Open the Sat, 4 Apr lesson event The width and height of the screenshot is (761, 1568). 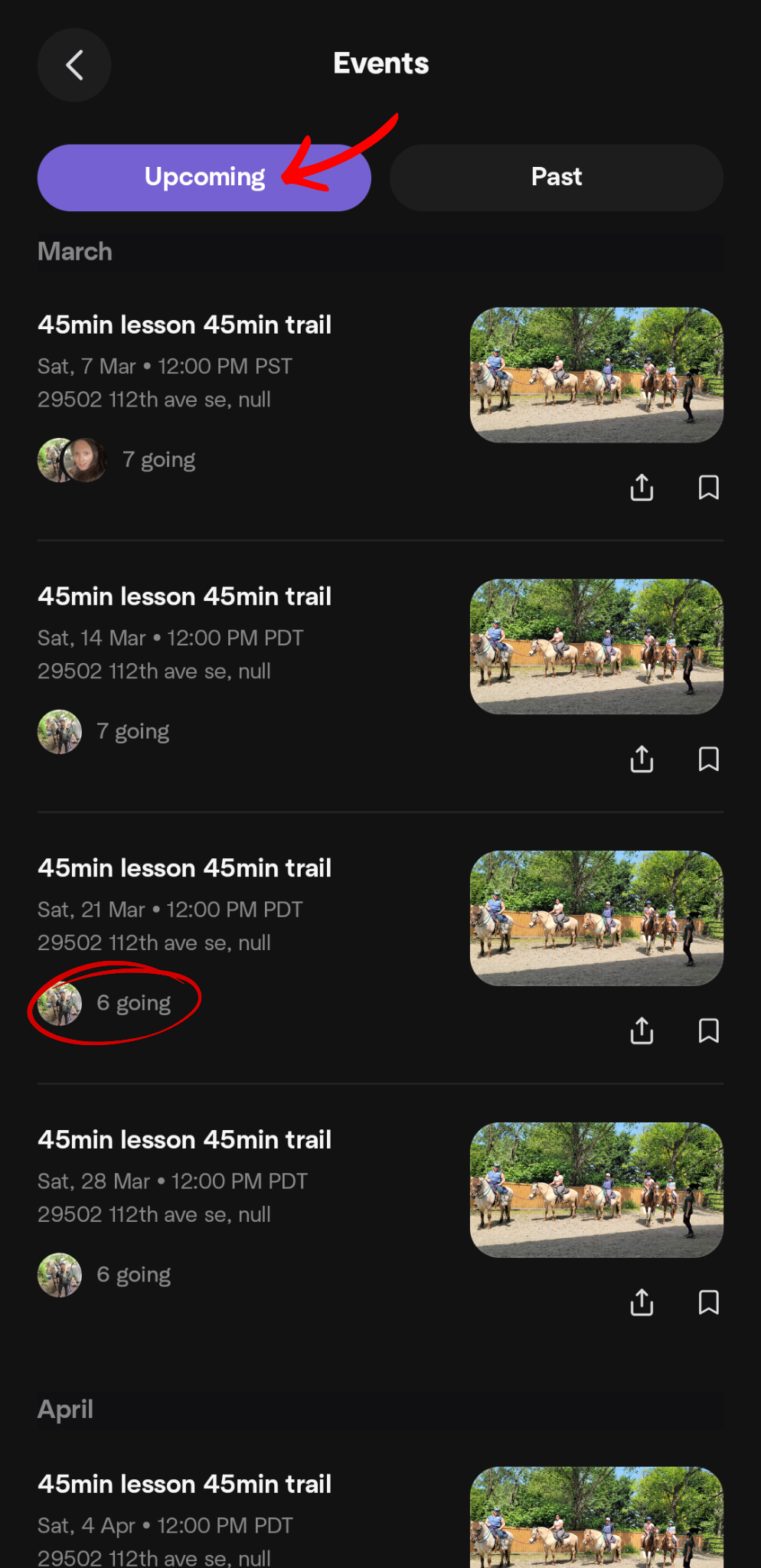click(x=185, y=1485)
